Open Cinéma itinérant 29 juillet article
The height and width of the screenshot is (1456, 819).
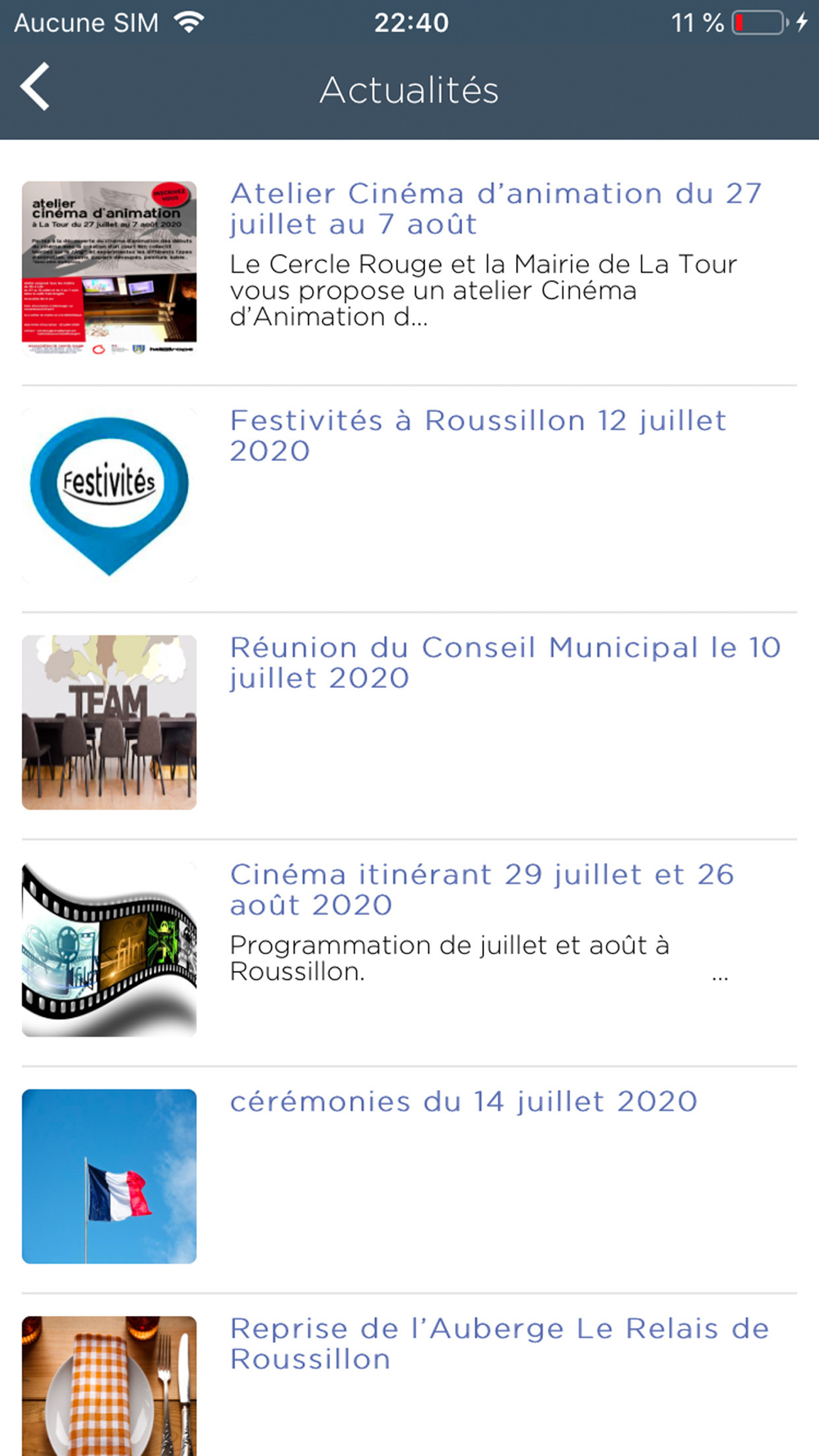pos(482,889)
